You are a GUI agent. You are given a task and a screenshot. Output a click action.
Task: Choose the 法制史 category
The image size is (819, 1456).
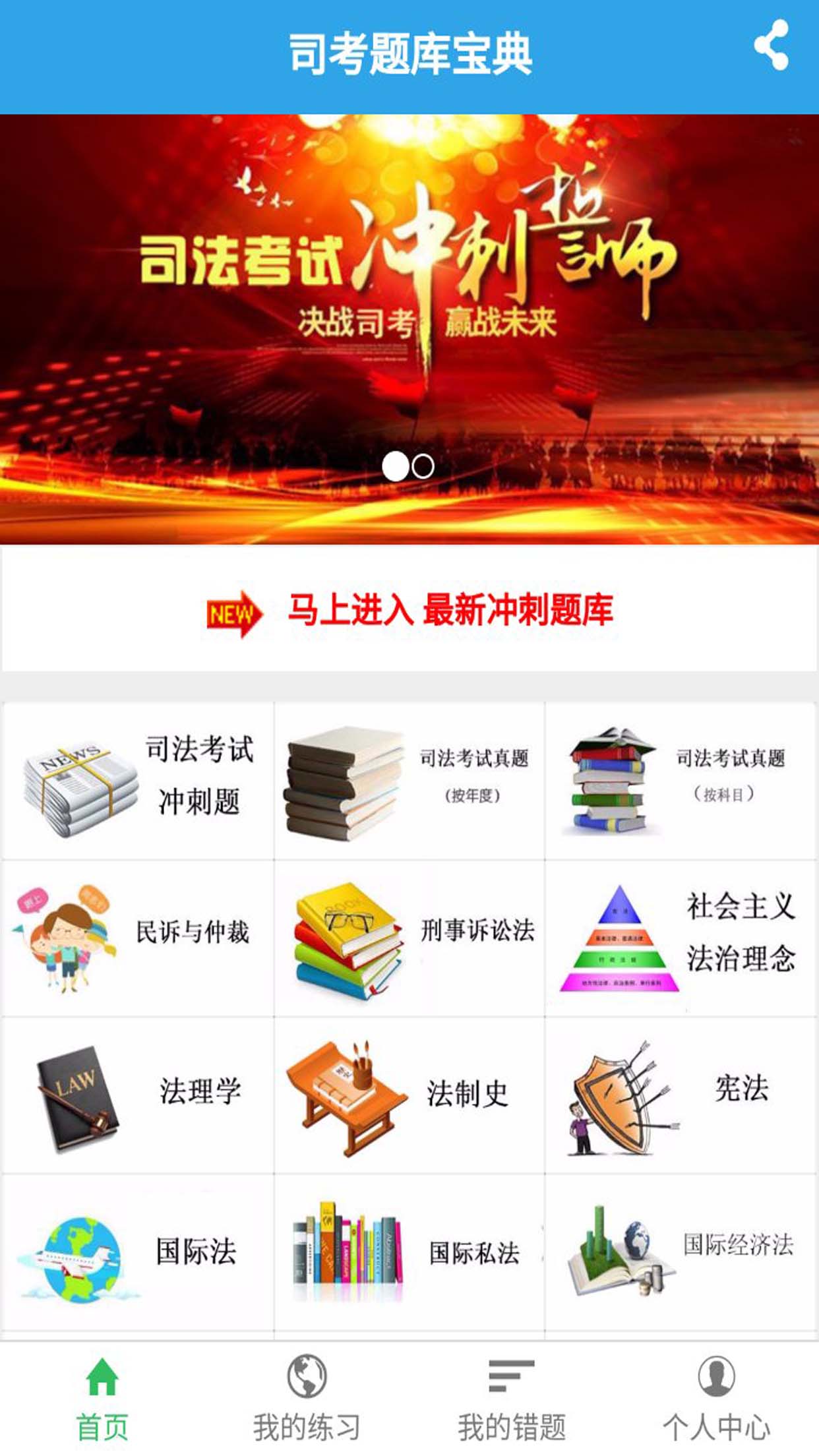(409, 1095)
